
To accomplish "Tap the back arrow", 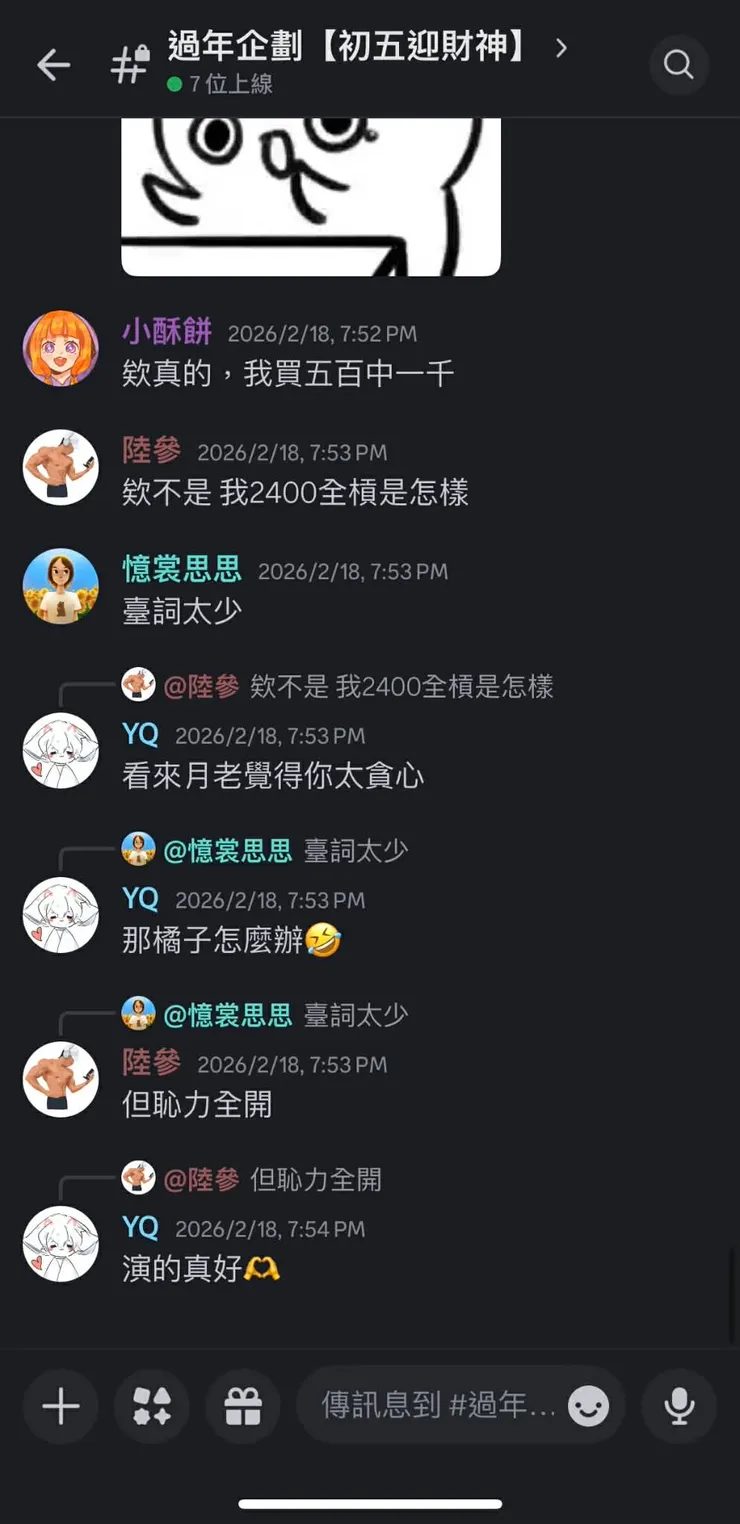I will point(54,64).
